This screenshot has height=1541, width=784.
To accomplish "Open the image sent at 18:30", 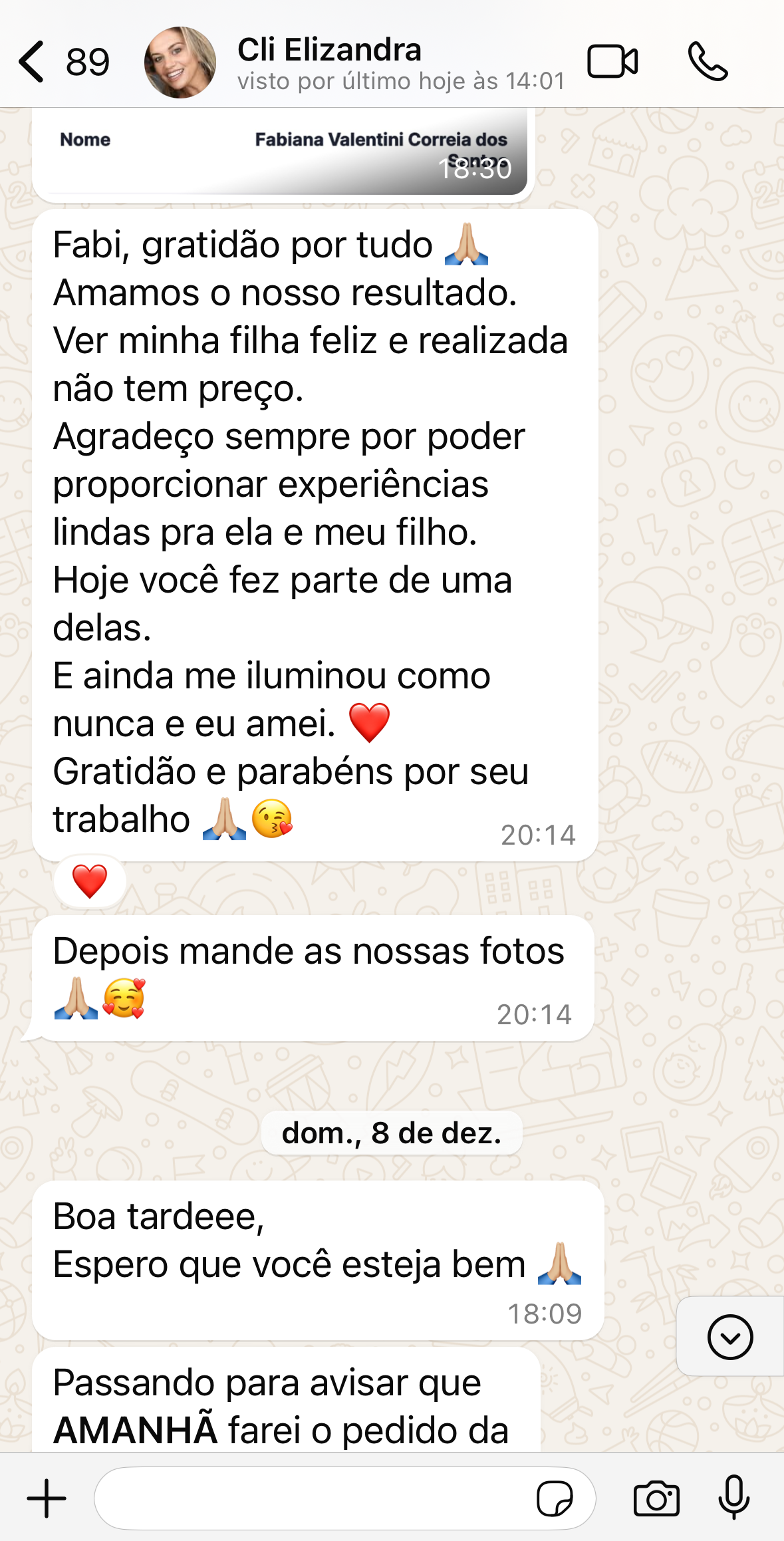I will pos(282,153).
